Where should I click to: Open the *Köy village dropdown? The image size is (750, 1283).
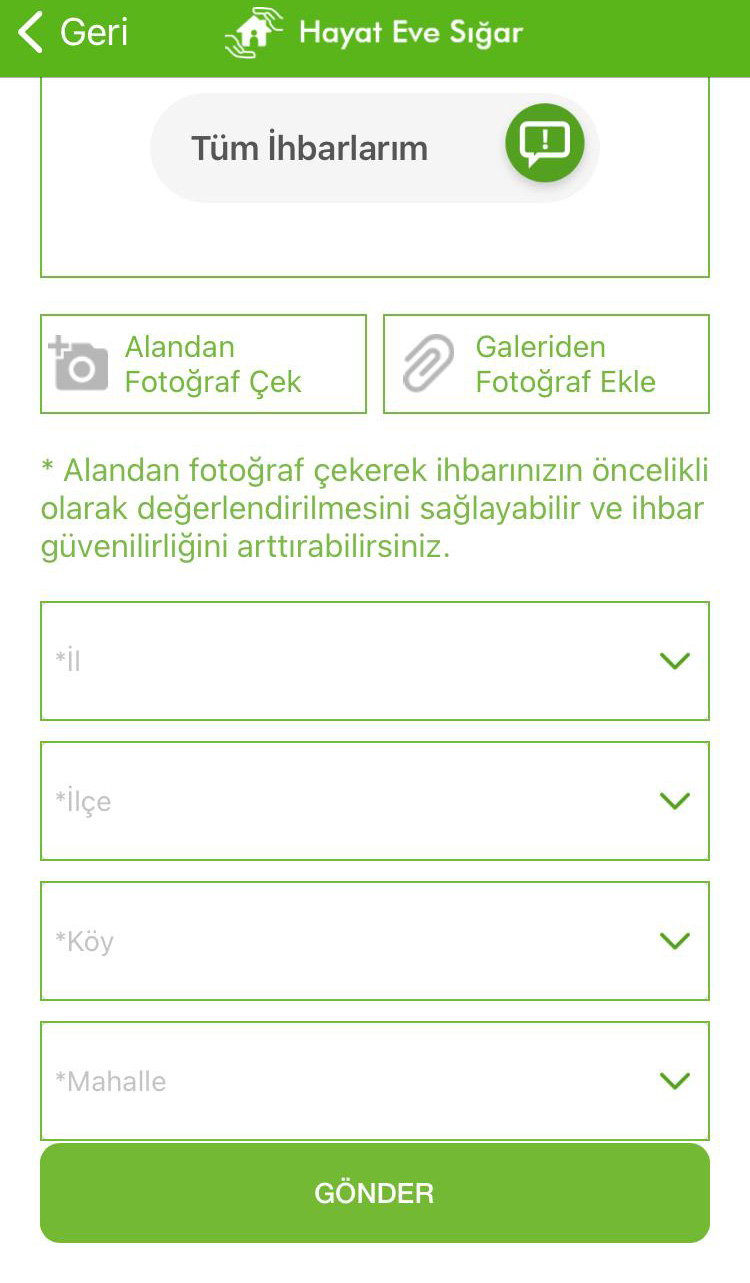tap(375, 941)
